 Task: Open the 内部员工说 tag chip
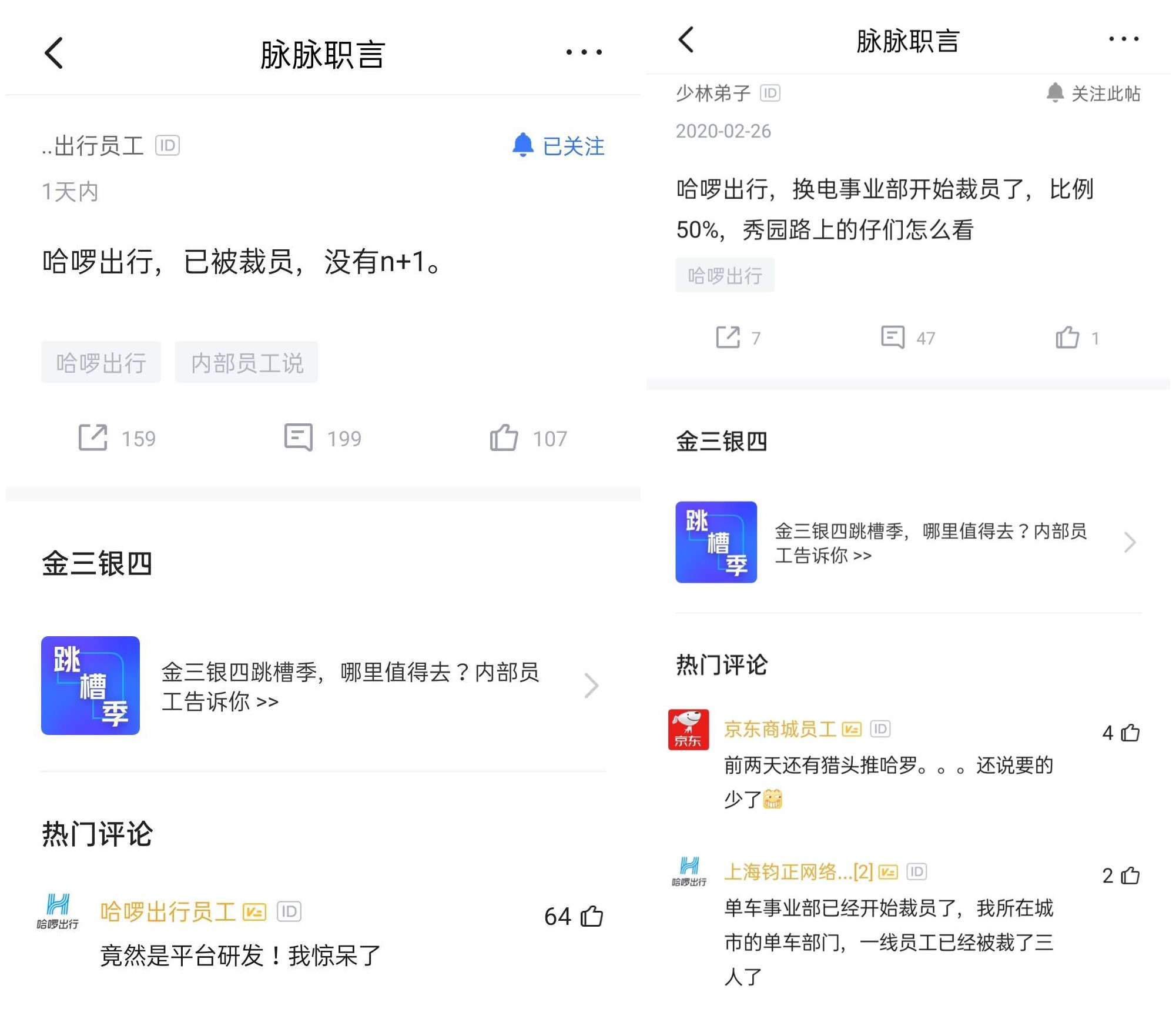246,363
